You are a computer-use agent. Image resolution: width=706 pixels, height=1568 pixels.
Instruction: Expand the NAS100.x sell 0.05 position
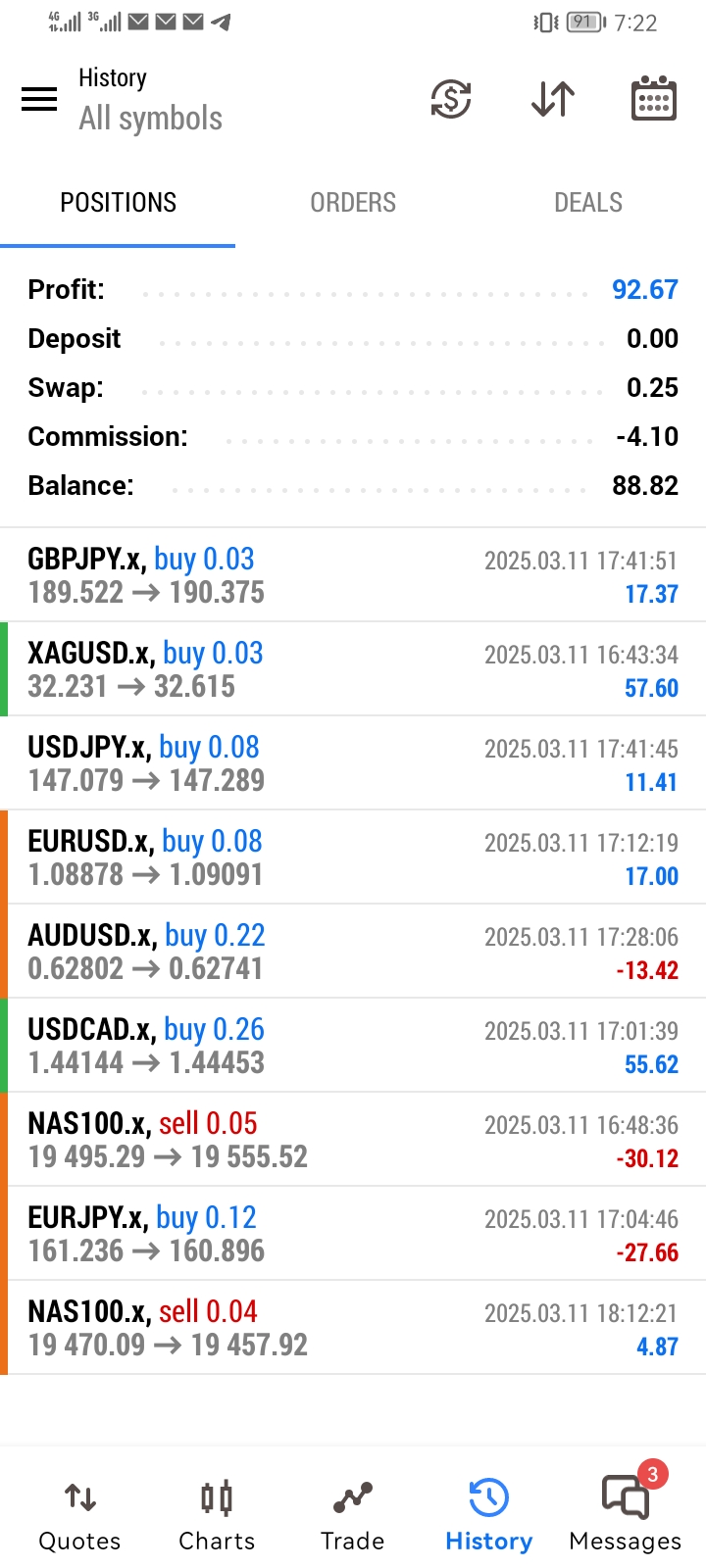click(353, 1140)
